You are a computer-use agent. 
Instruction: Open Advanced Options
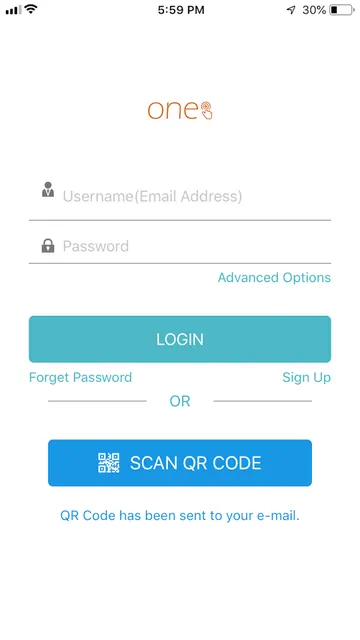click(x=274, y=278)
